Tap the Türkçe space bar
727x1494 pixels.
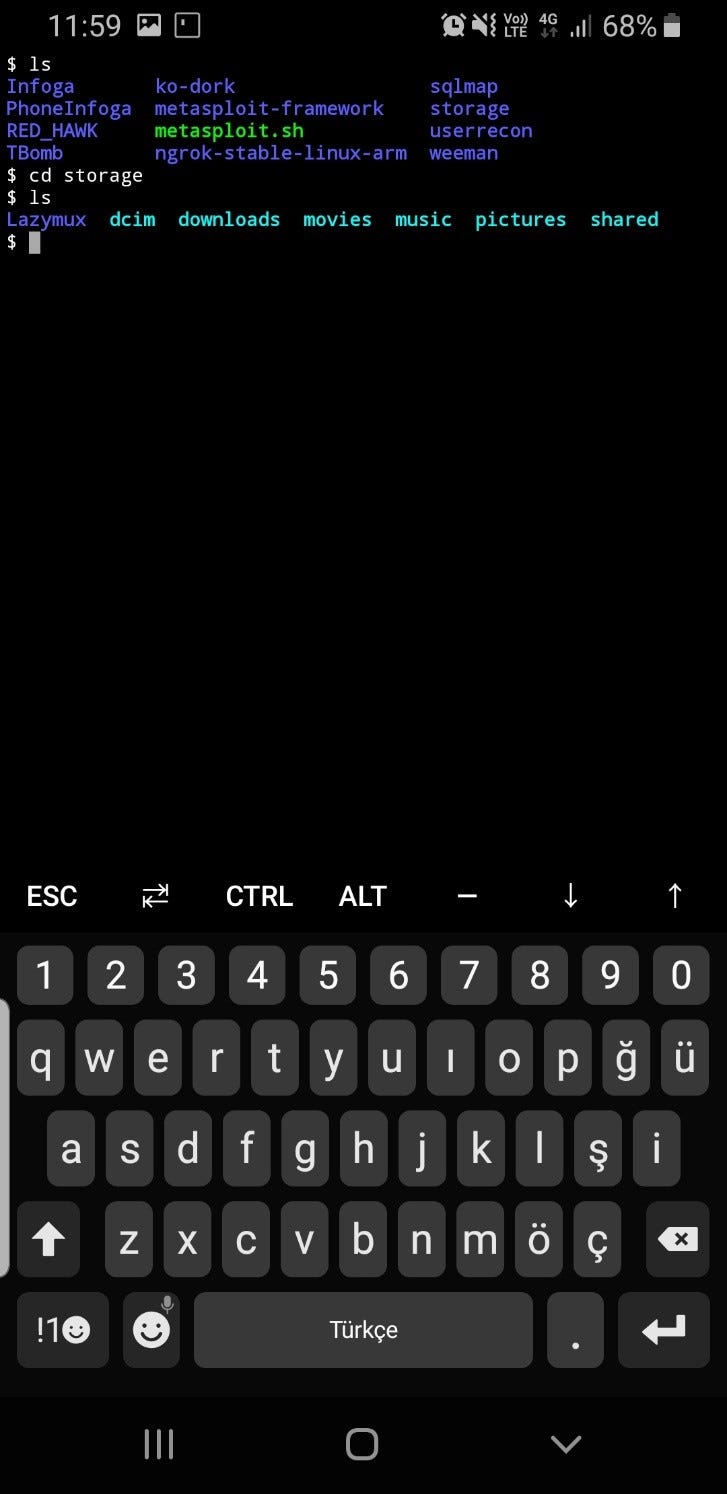363,1330
